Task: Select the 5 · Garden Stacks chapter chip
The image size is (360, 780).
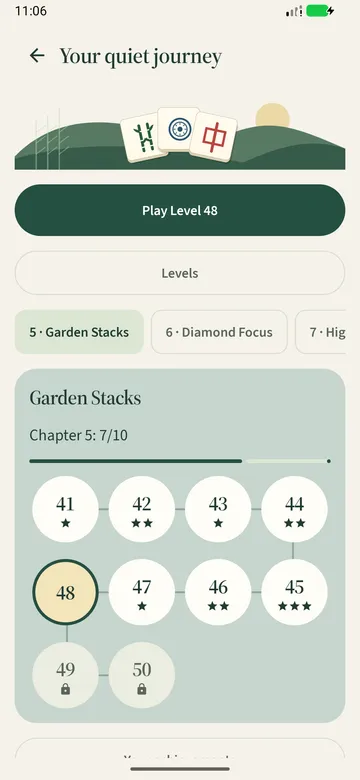Action: 79,332
